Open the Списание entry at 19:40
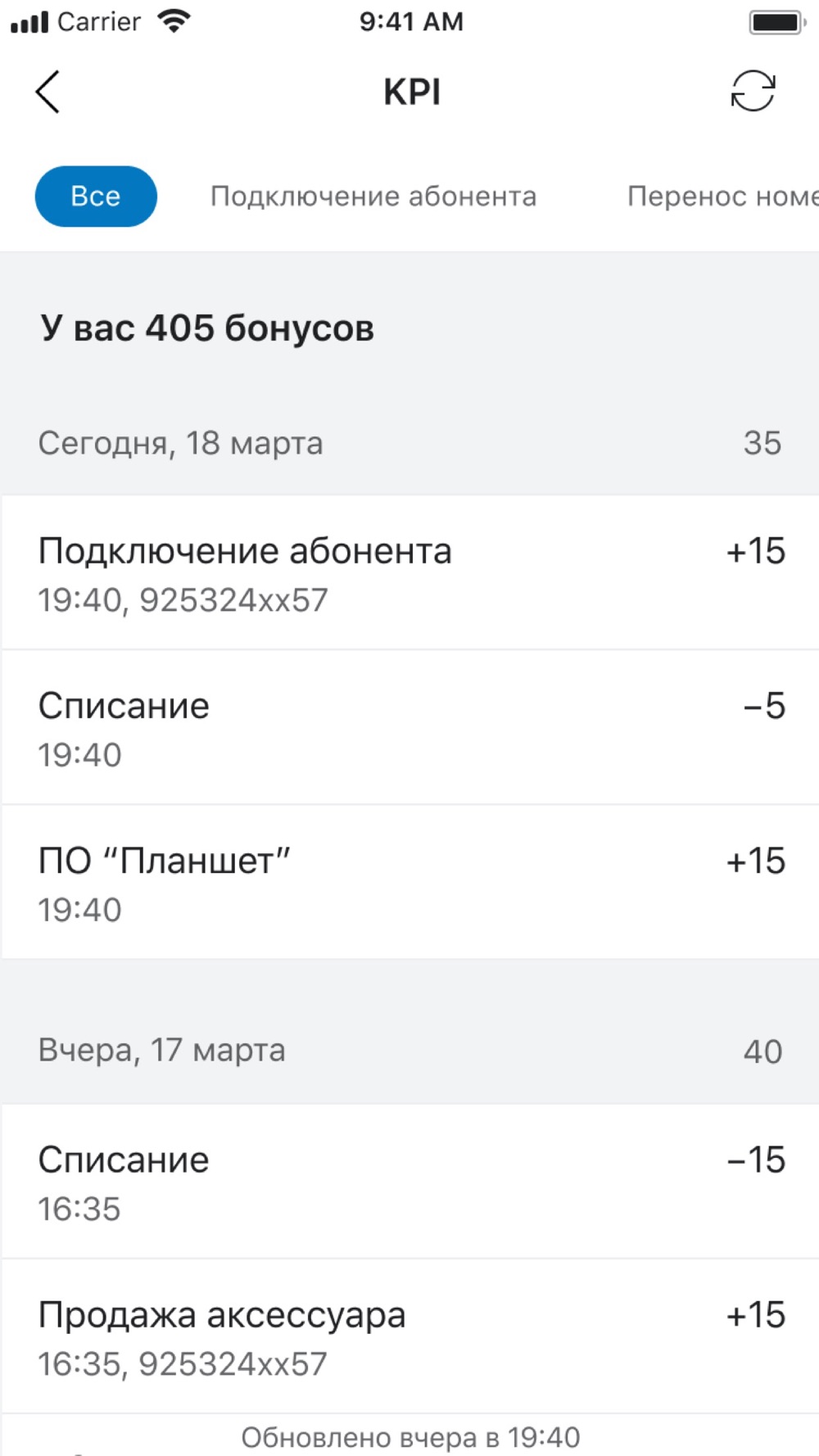The height and width of the screenshot is (1456, 819). 409,728
